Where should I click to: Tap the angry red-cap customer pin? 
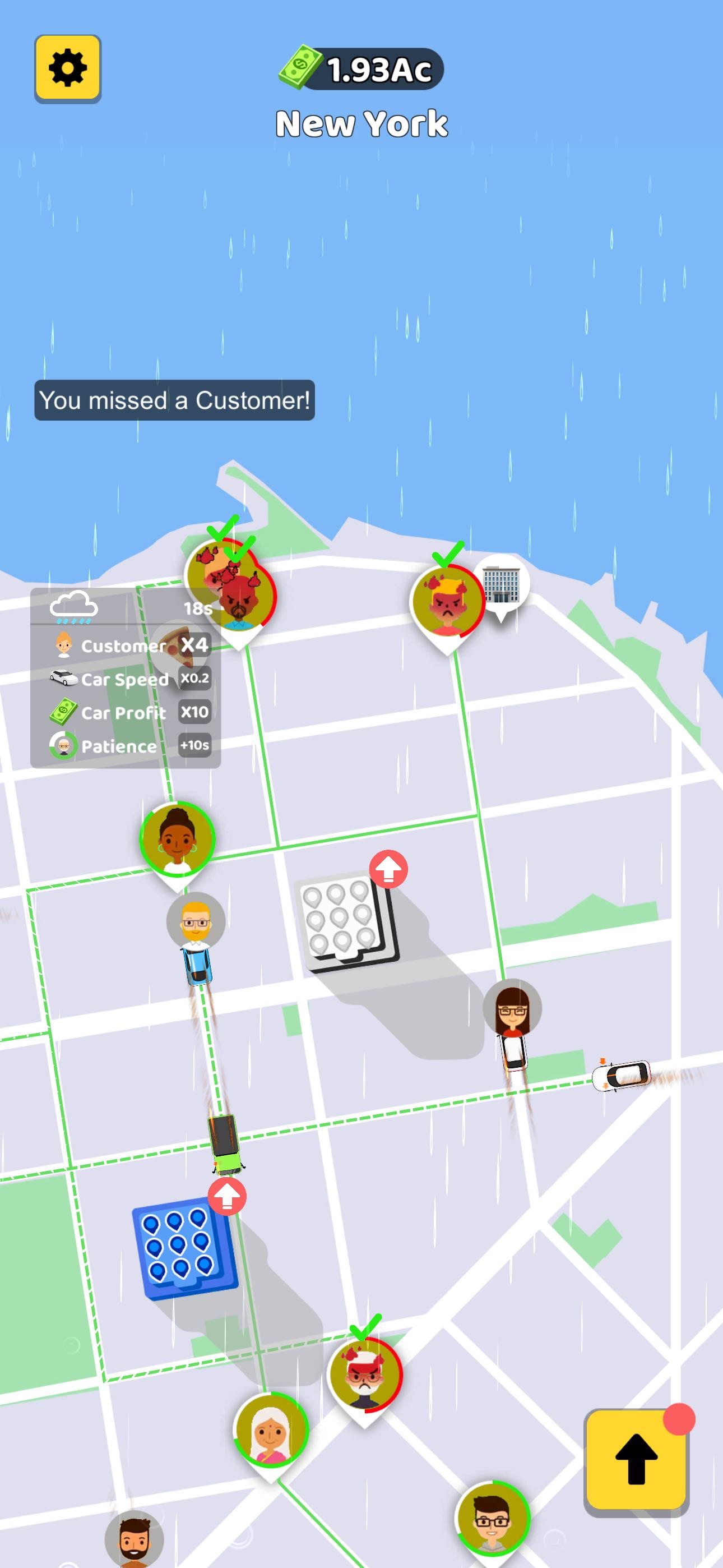[x=364, y=1375]
